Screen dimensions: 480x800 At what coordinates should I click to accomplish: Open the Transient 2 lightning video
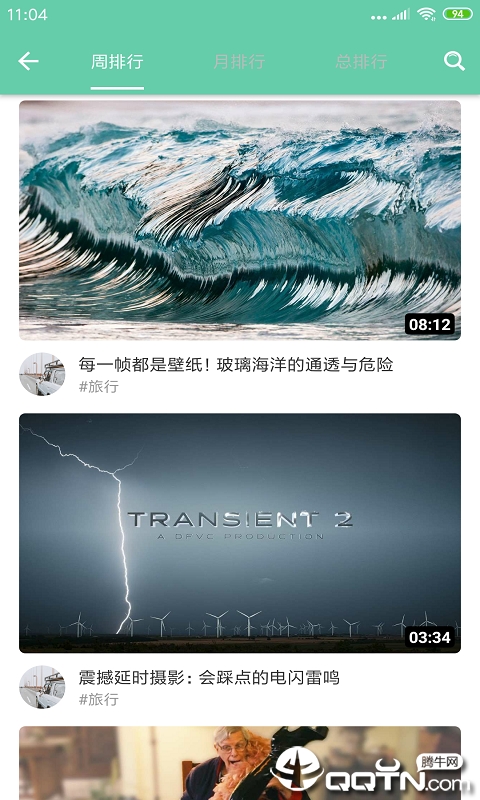coord(240,533)
